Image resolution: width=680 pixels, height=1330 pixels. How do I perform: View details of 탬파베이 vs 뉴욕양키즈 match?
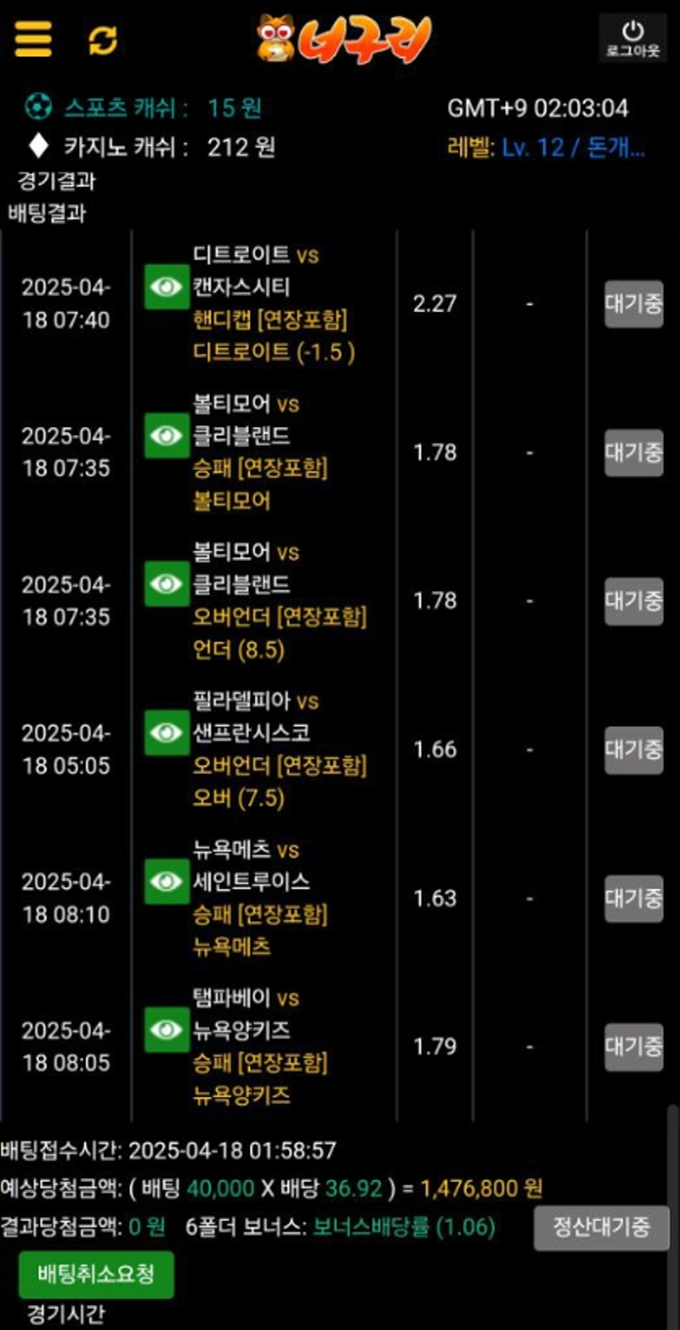(166, 1030)
